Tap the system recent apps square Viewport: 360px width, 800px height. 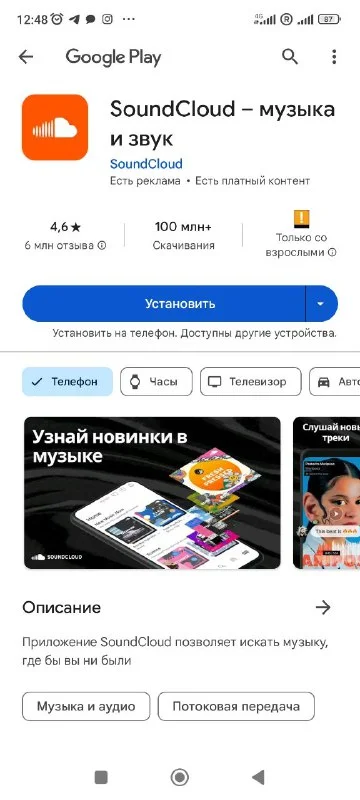tap(101, 777)
